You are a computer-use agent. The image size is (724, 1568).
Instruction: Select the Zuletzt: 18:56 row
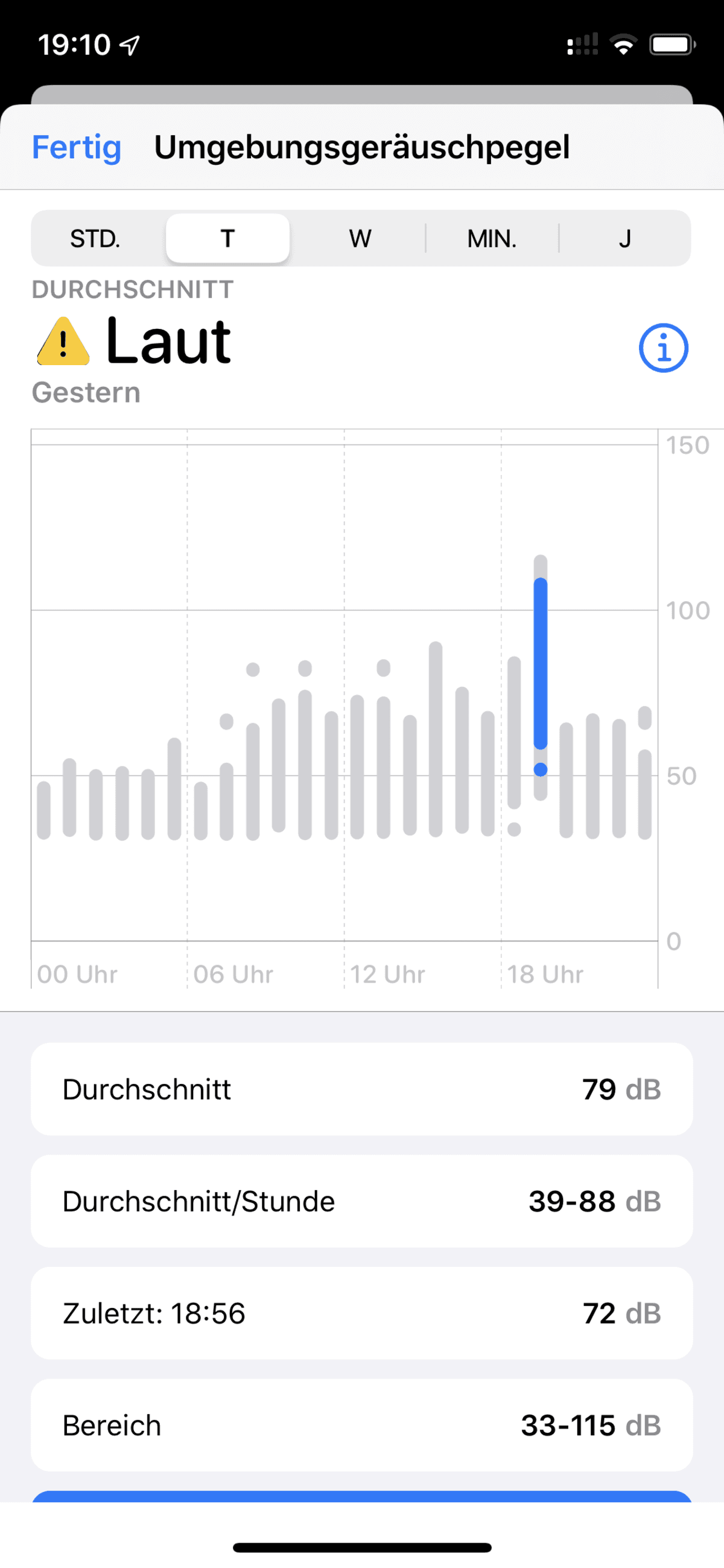tap(361, 1313)
